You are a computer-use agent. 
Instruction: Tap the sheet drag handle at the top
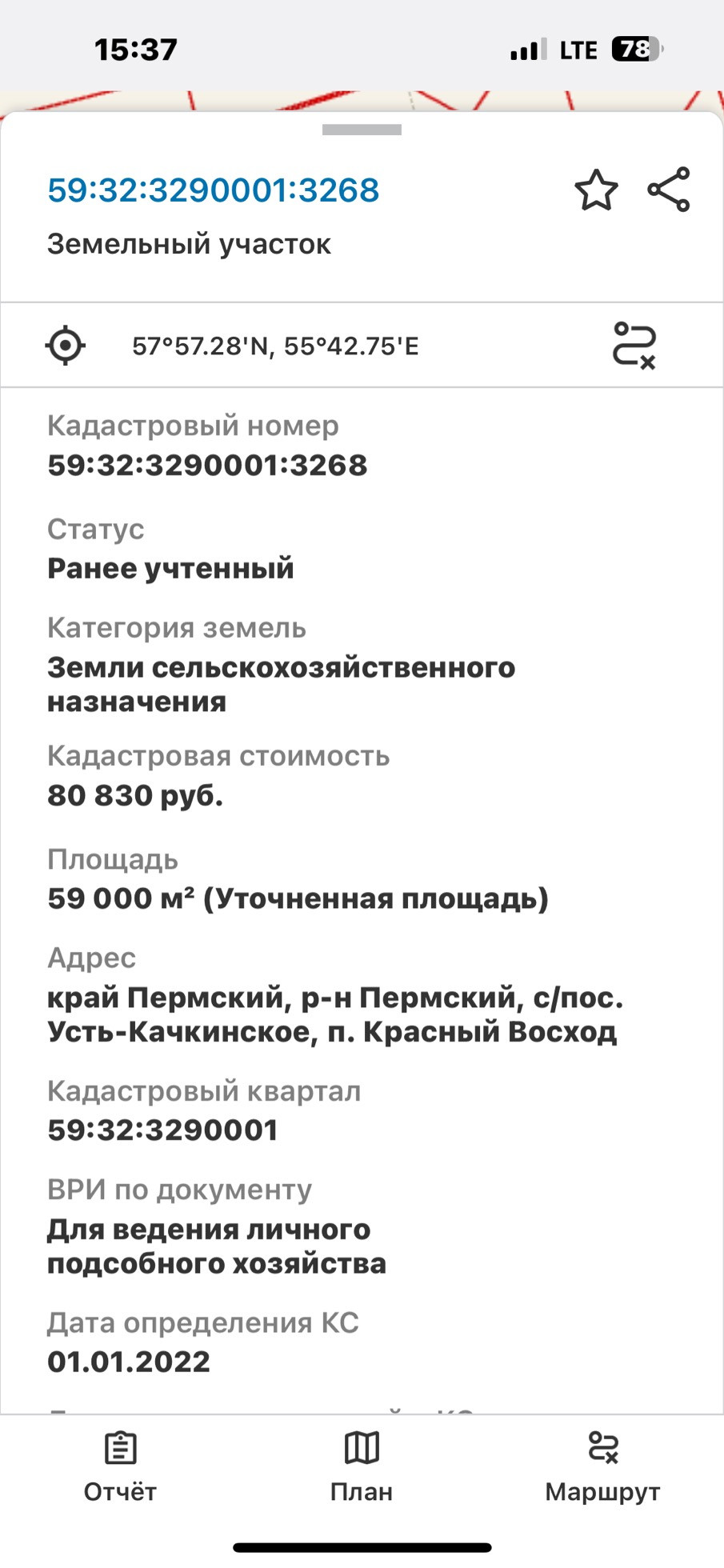click(362, 130)
